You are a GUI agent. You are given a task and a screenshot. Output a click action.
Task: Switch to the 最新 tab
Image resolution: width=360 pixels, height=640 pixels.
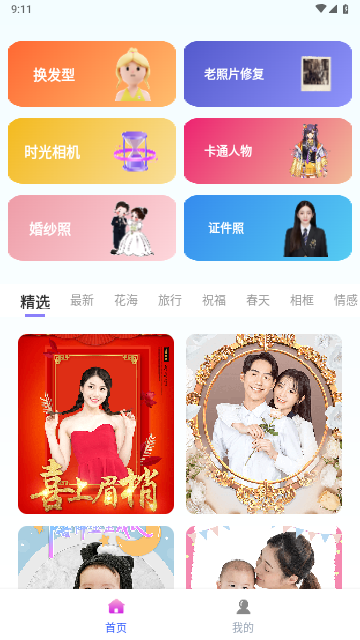tap(82, 300)
